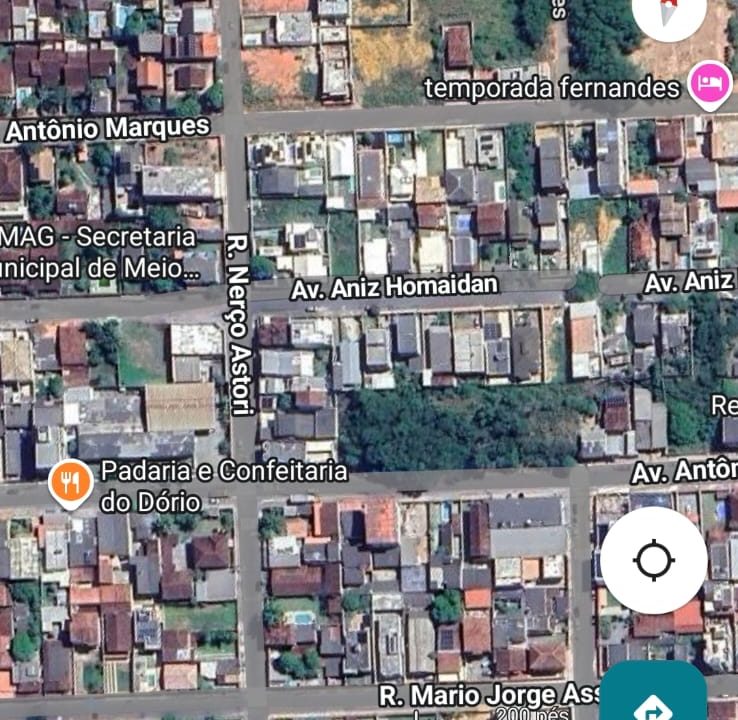Tap the compass button
The width and height of the screenshot is (738, 720).
point(670,12)
